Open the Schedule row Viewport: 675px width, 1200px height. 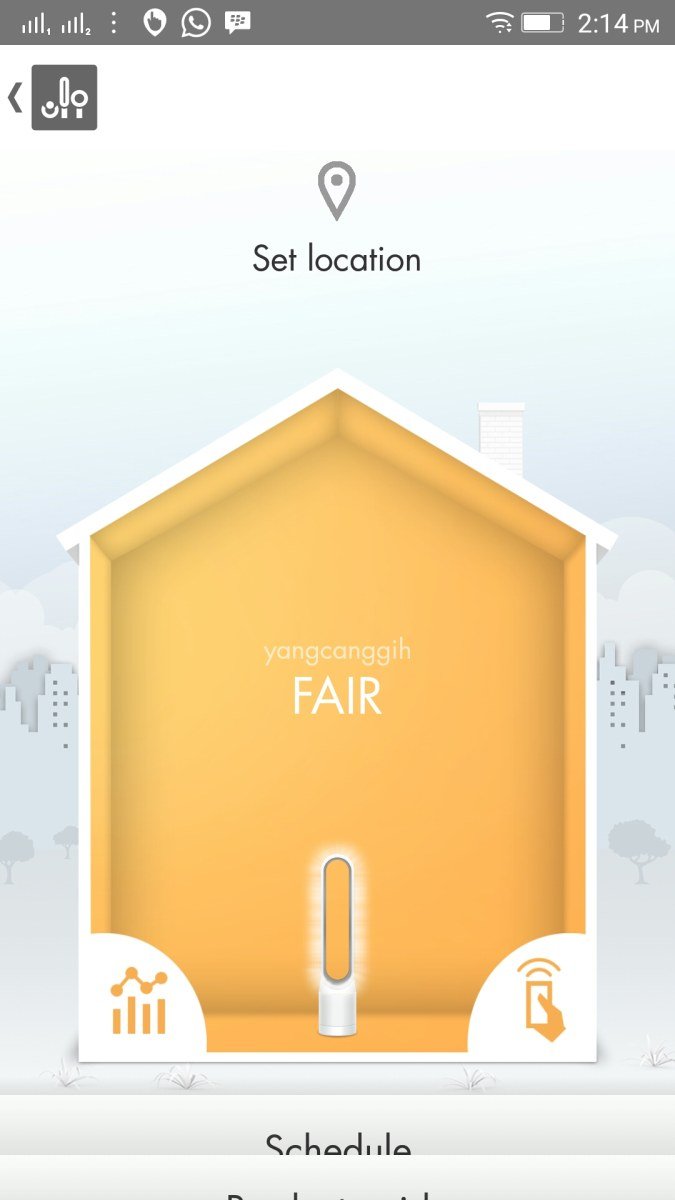pos(337,1128)
